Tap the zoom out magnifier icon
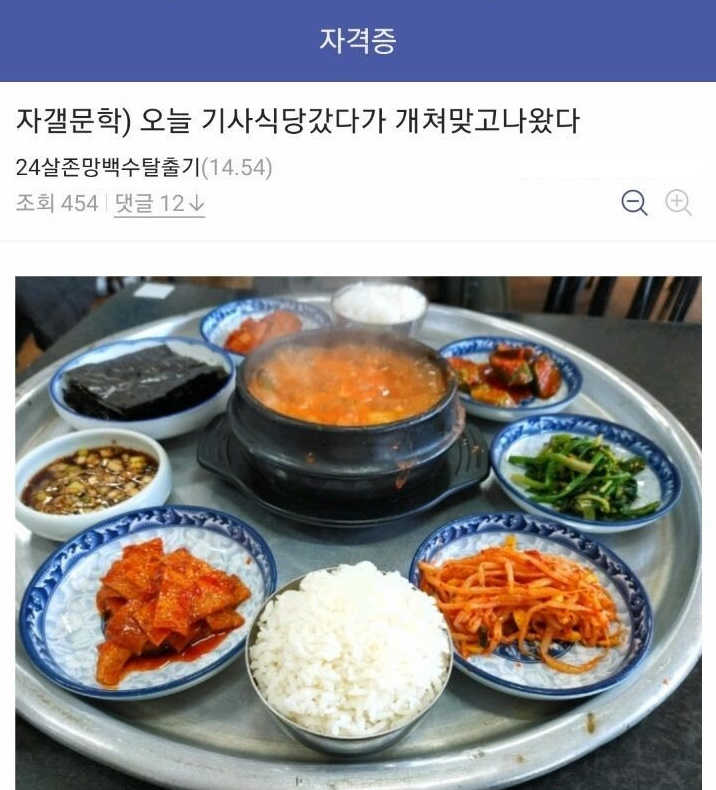The height and width of the screenshot is (790, 716). 634,203
